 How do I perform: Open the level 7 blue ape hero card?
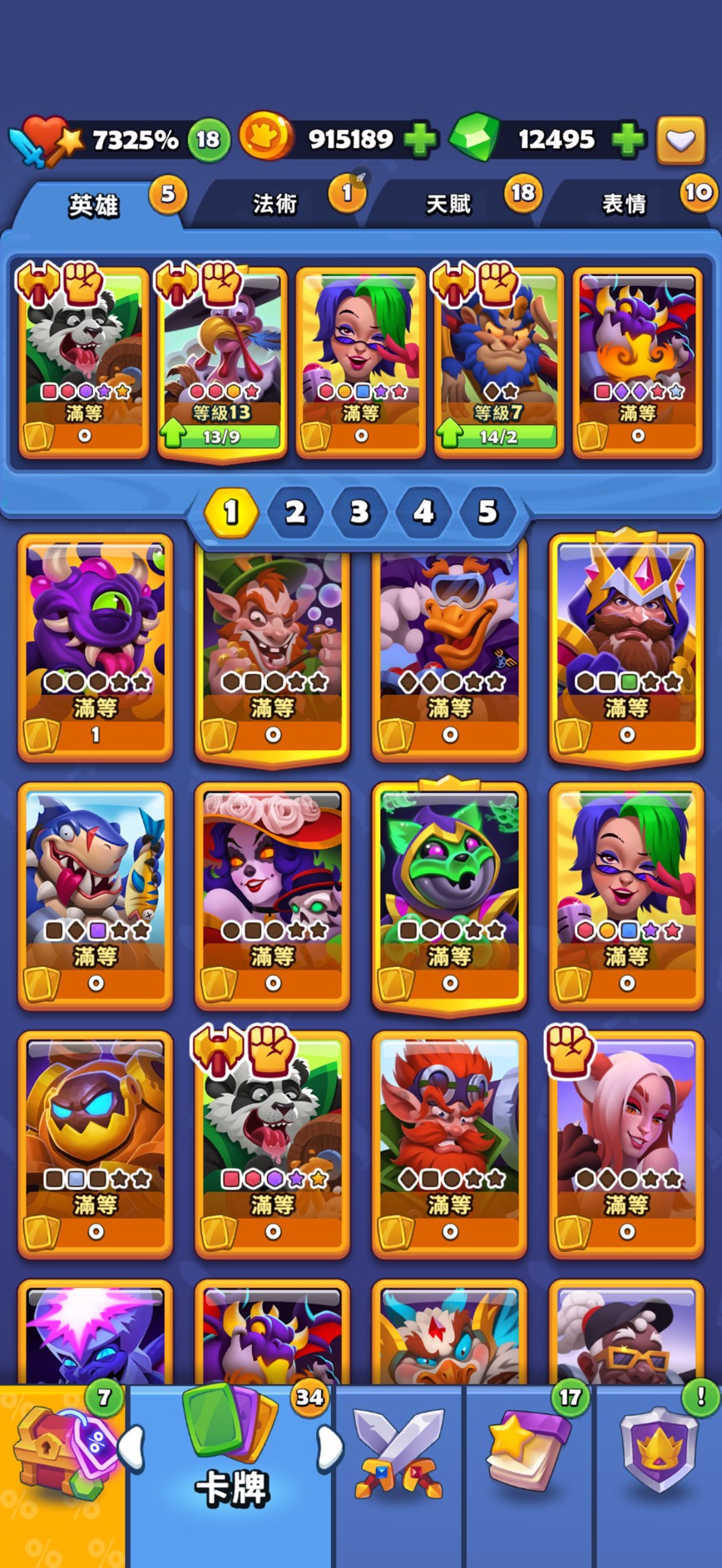tap(498, 362)
